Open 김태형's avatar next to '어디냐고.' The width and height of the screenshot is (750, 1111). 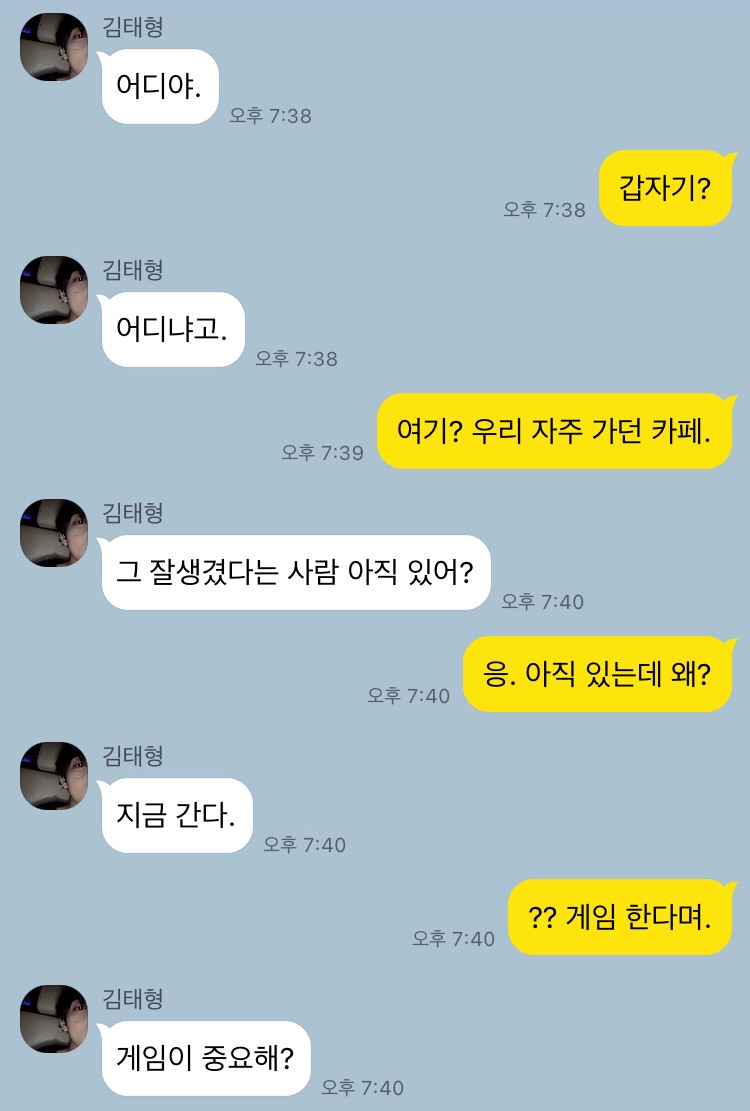tap(54, 290)
